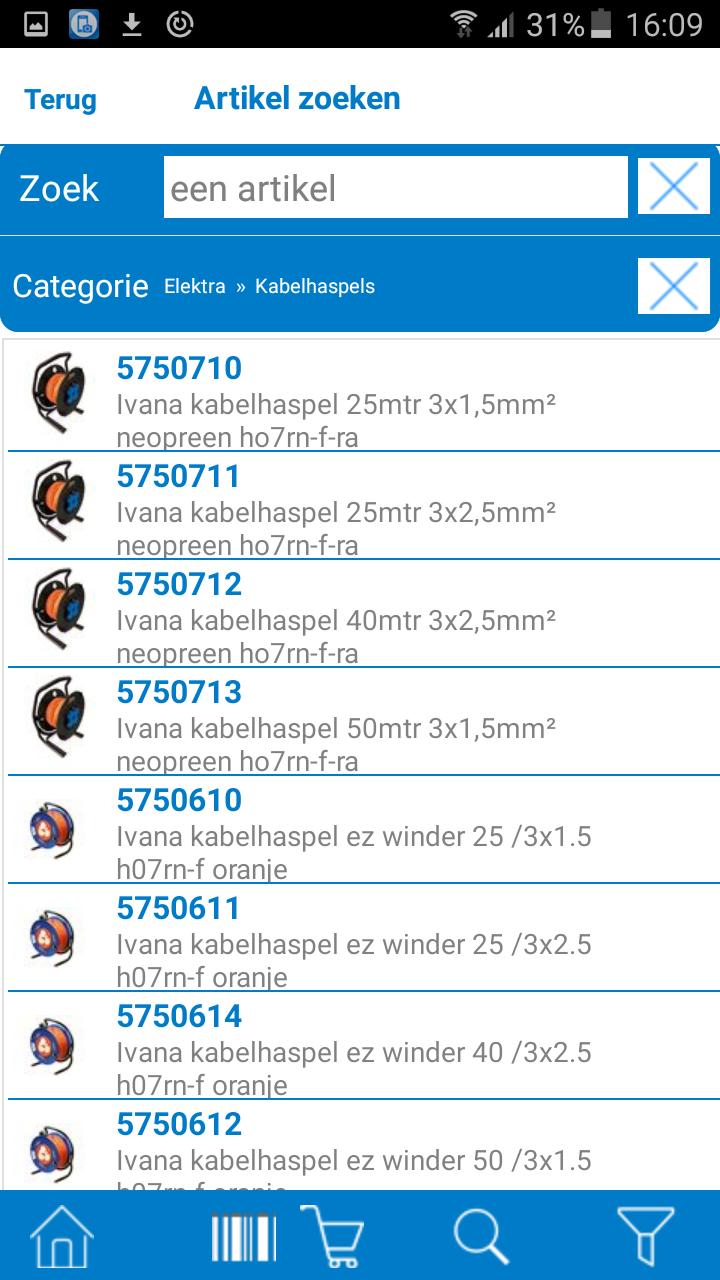
Task: Show article 5750614 ez winder 40
Action: pos(360,1046)
